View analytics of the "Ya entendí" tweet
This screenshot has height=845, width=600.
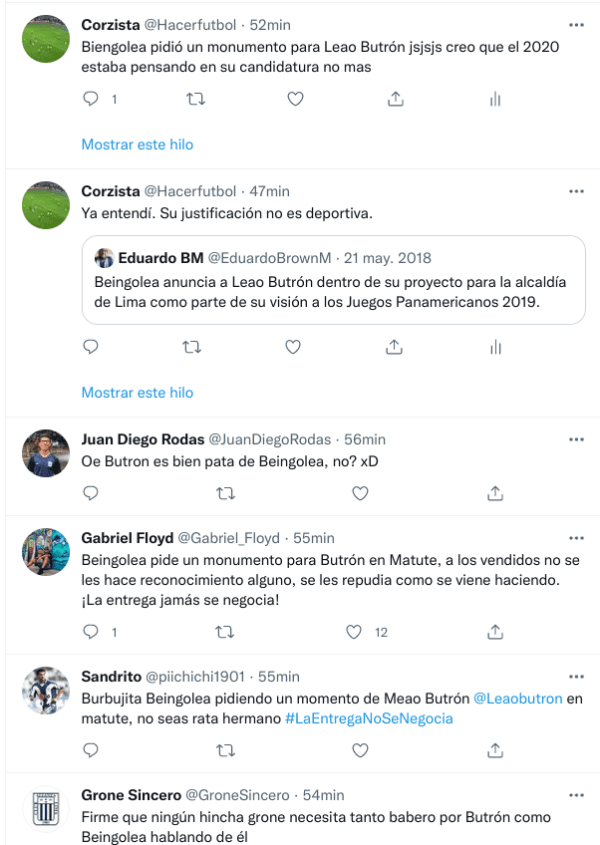(494, 347)
